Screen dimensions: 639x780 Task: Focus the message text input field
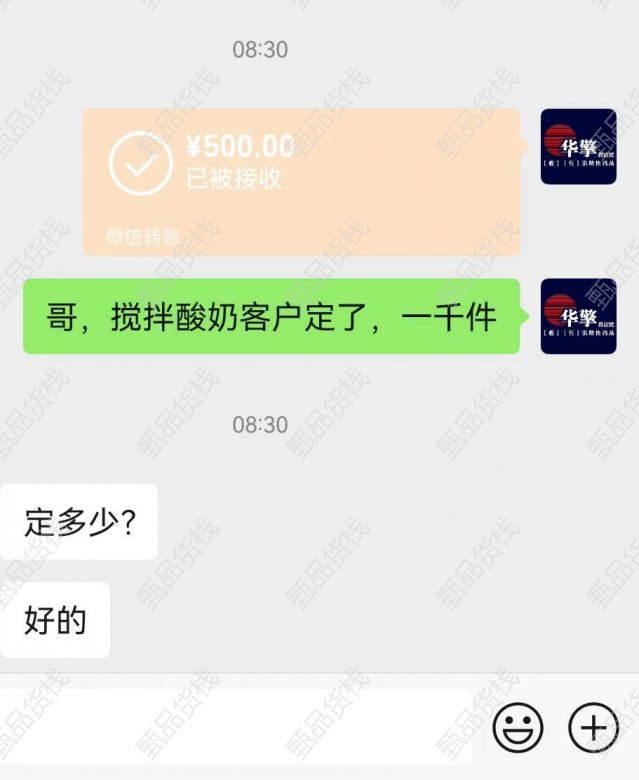coord(235,727)
